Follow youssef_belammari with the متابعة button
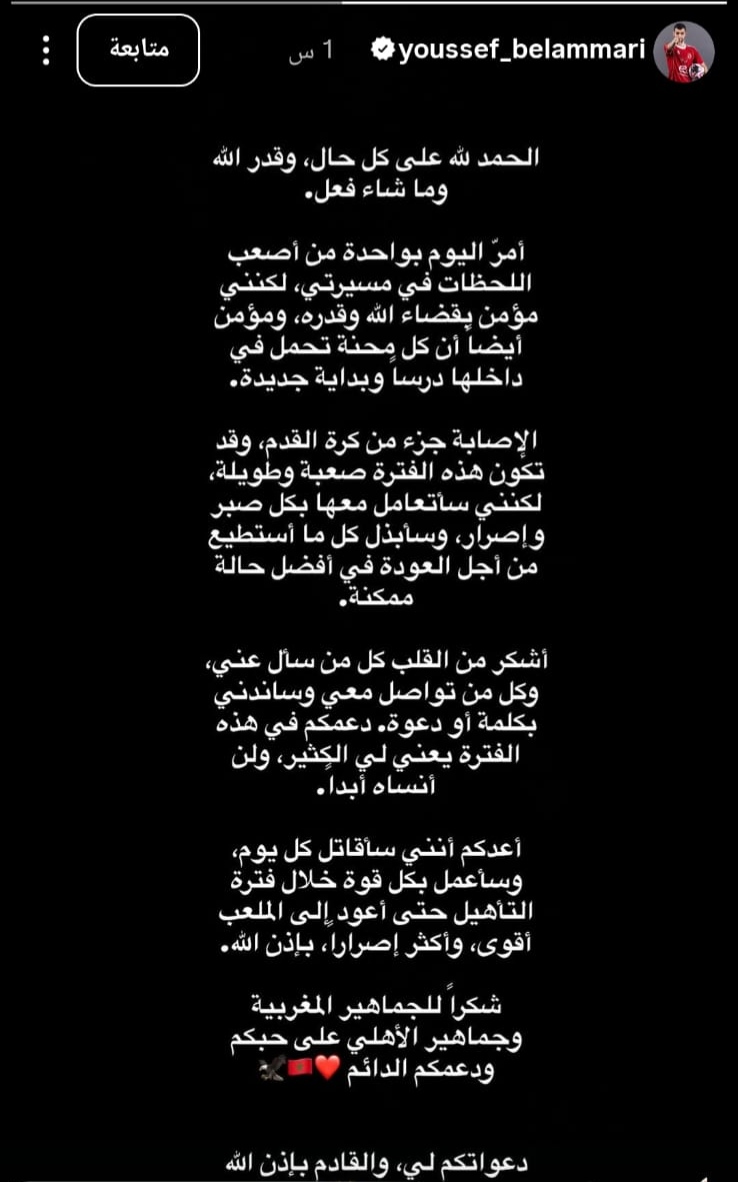This screenshot has height=1182, width=738. [x=138, y=51]
